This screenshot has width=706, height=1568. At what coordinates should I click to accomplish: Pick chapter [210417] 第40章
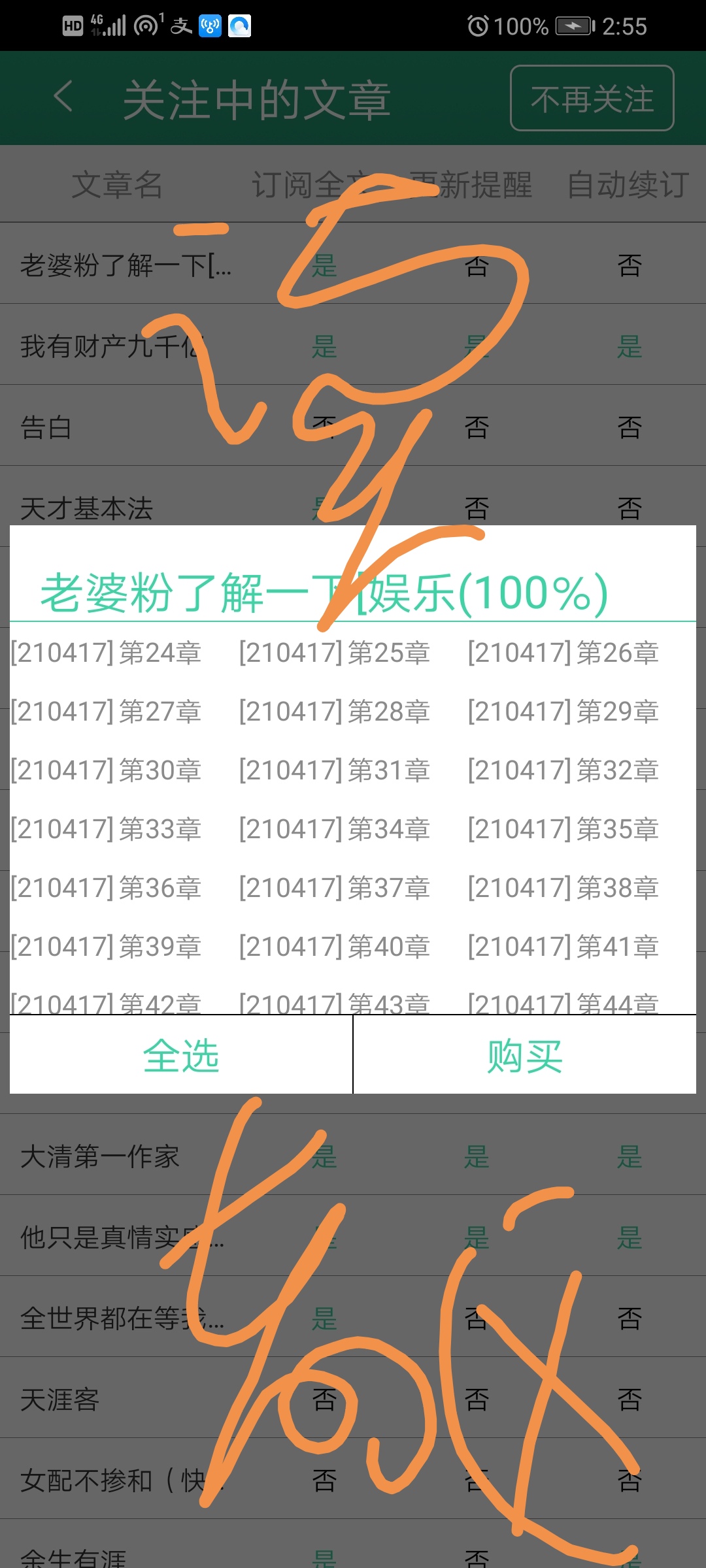coord(335,947)
